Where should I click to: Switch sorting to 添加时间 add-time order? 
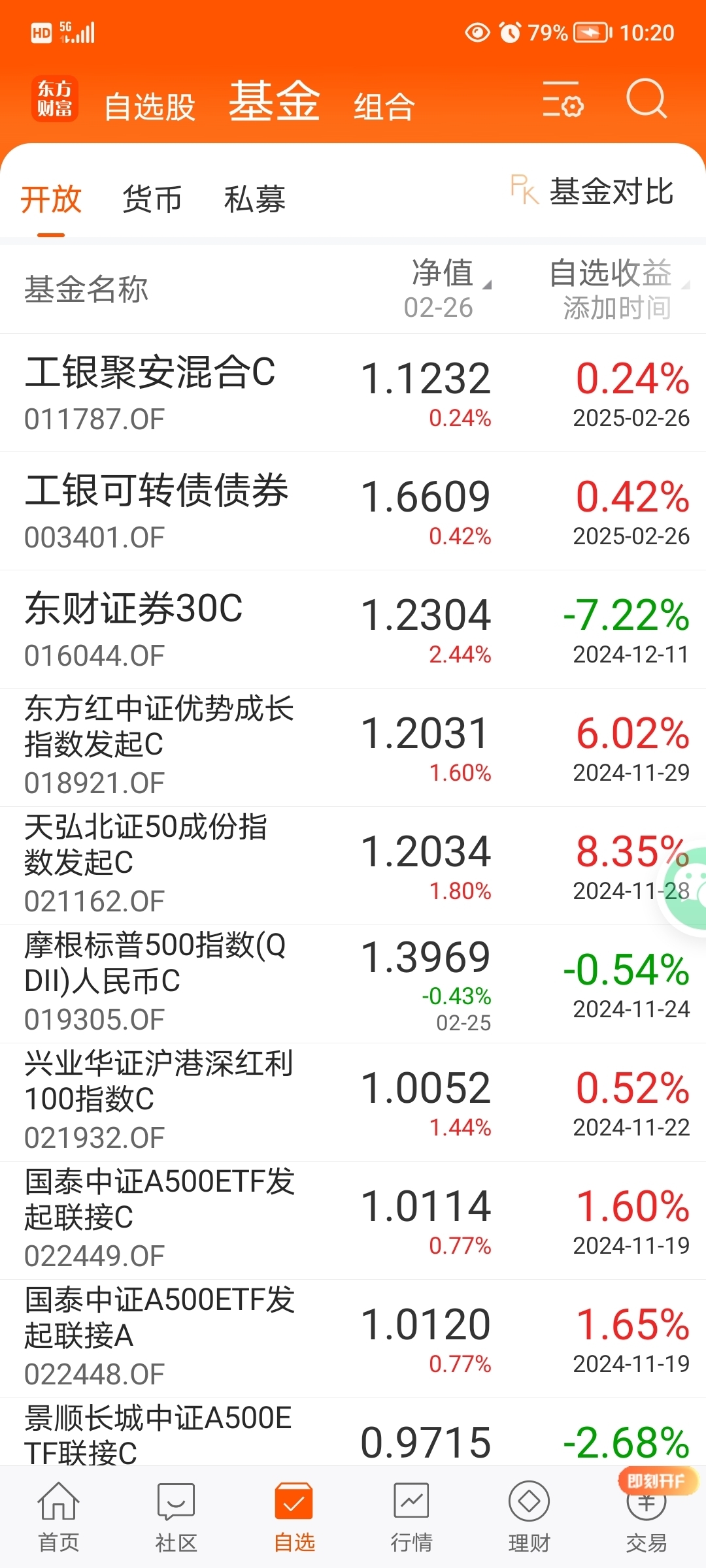click(x=618, y=306)
